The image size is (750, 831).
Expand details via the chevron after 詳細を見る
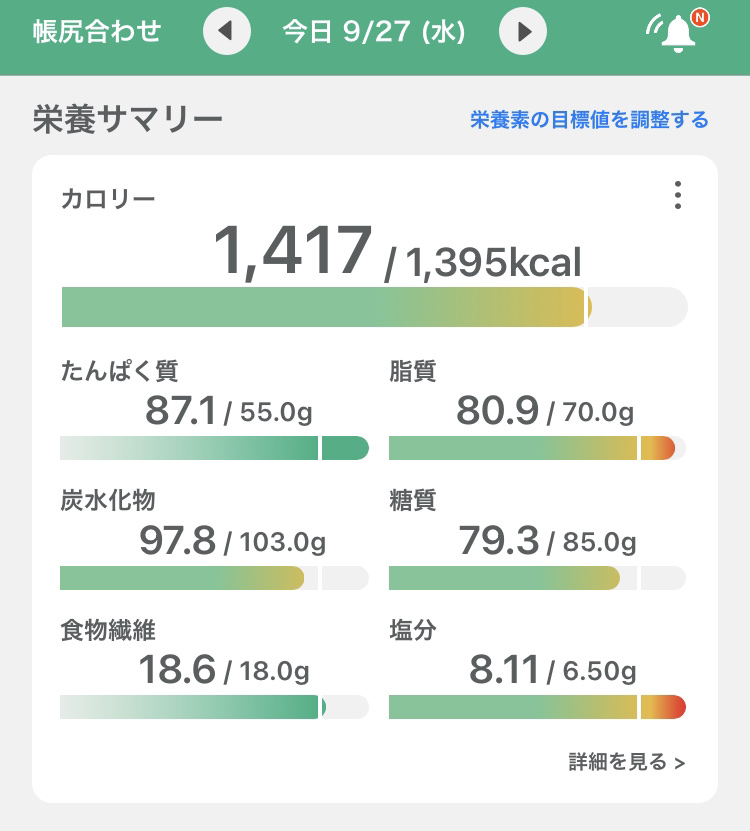[x=679, y=760]
